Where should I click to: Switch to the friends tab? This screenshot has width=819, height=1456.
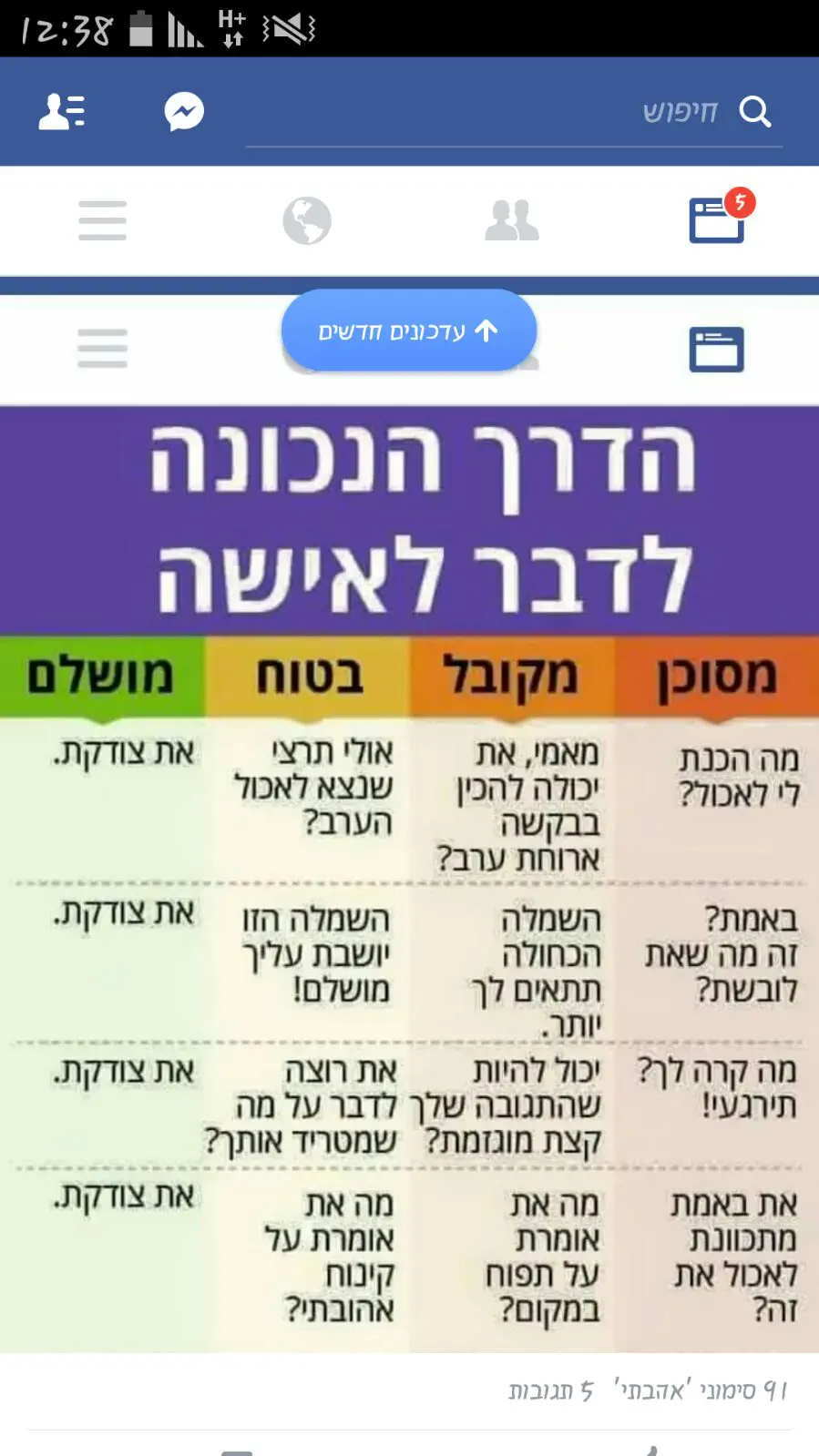512,220
